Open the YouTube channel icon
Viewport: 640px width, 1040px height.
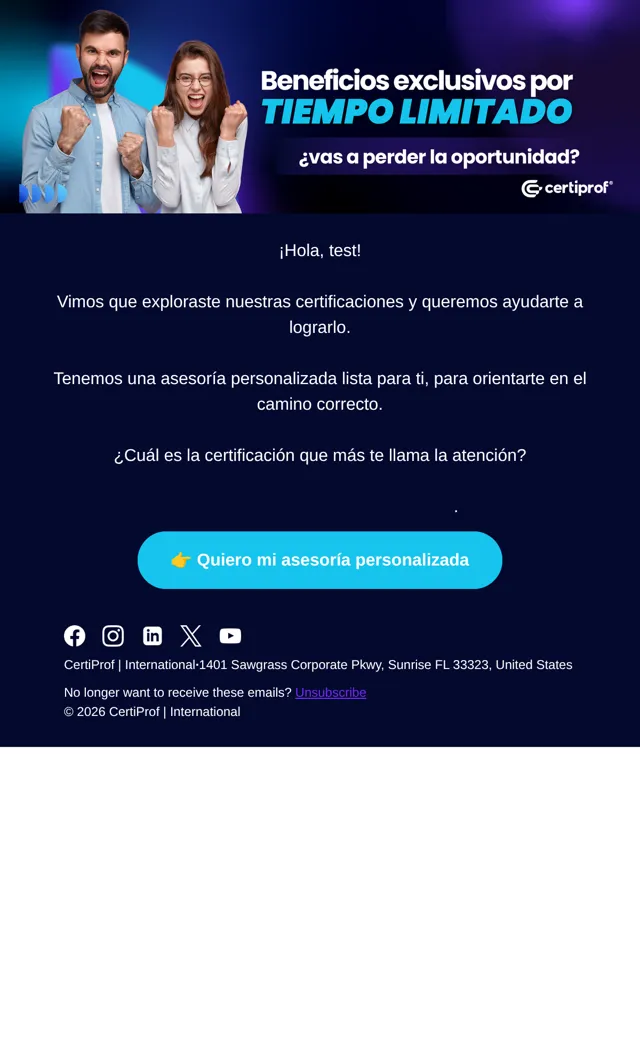pos(230,636)
